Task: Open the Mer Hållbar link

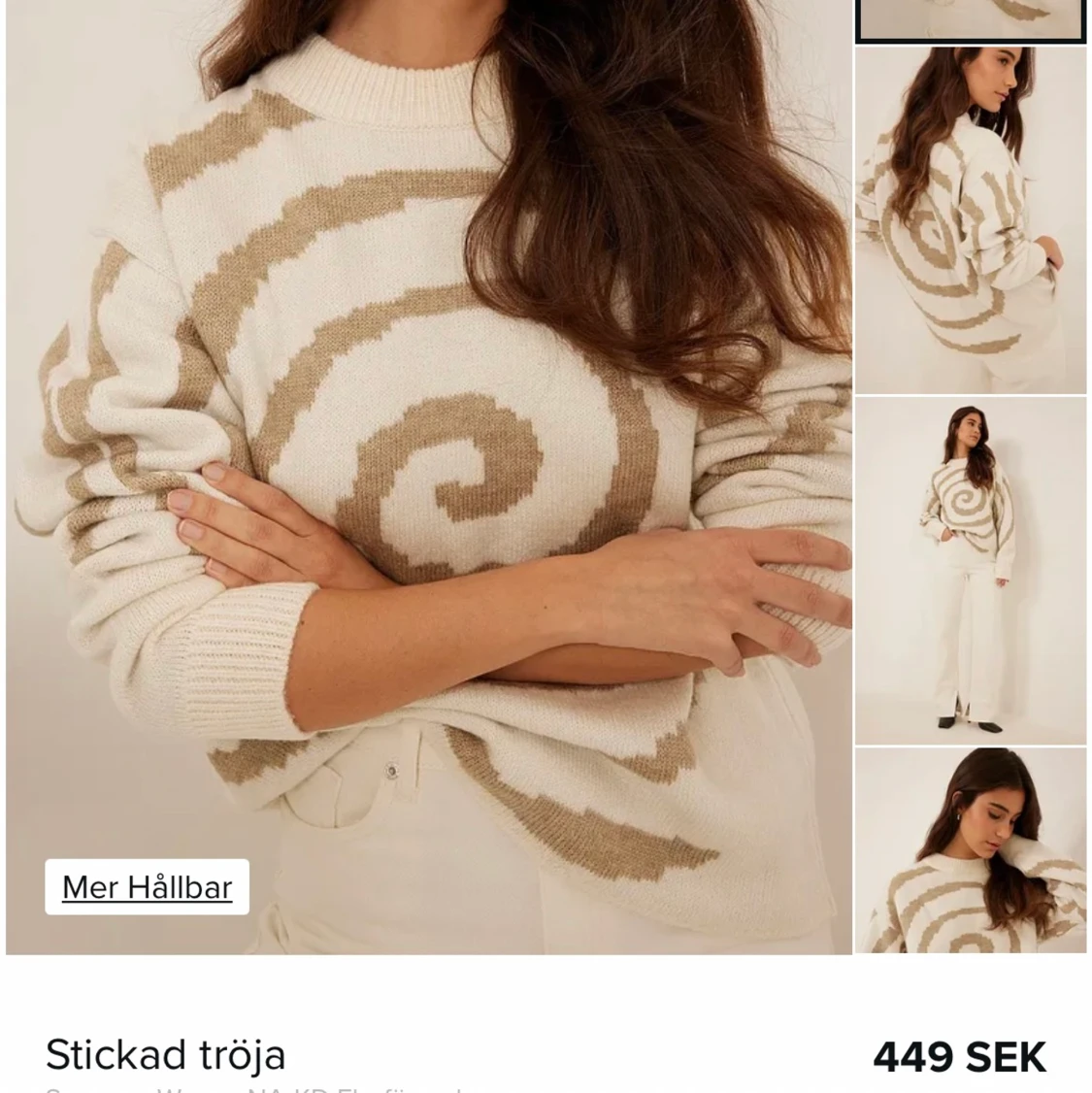Action: [147, 887]
